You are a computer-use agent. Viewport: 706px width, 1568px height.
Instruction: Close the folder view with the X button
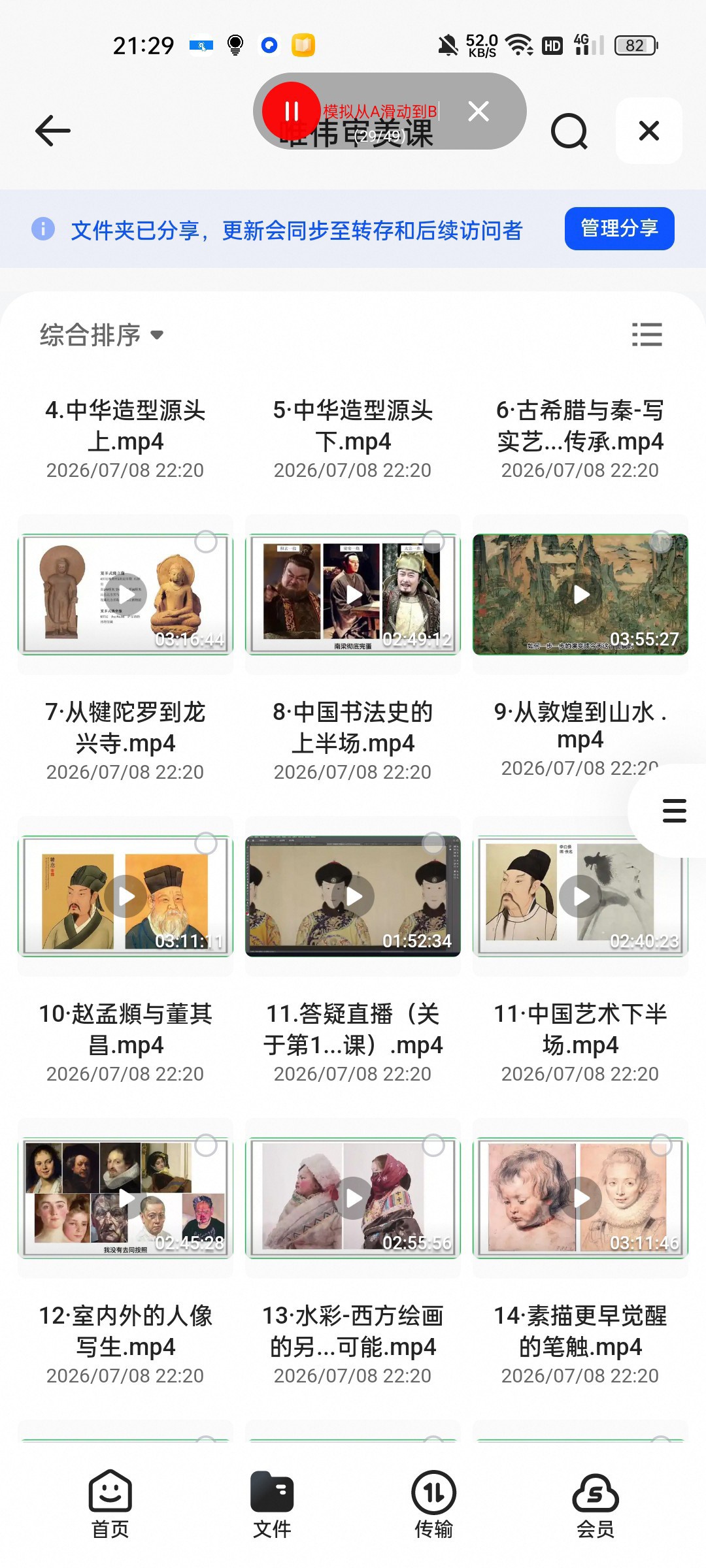(x=648, y=131)
